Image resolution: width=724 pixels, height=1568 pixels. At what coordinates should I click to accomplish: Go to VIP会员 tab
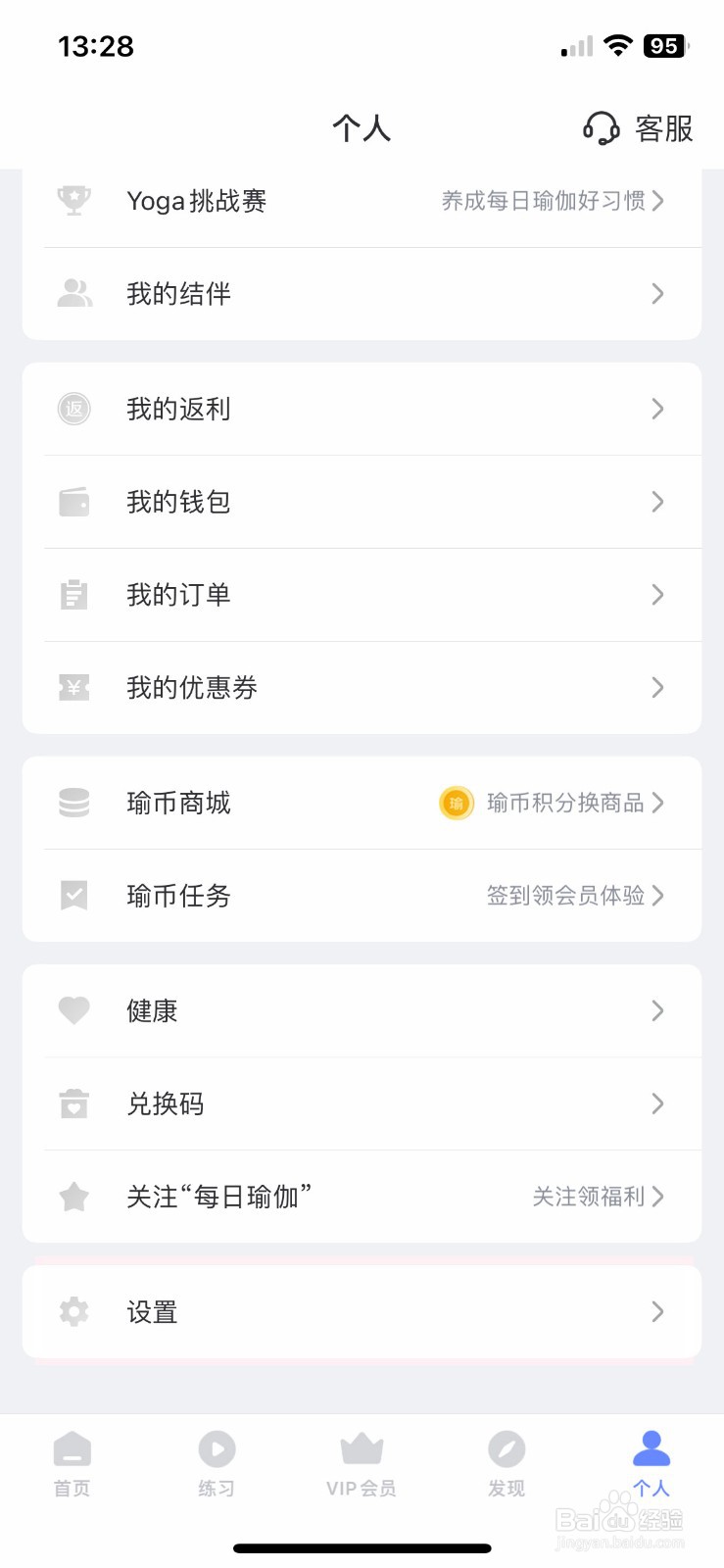click(362, 1463)
